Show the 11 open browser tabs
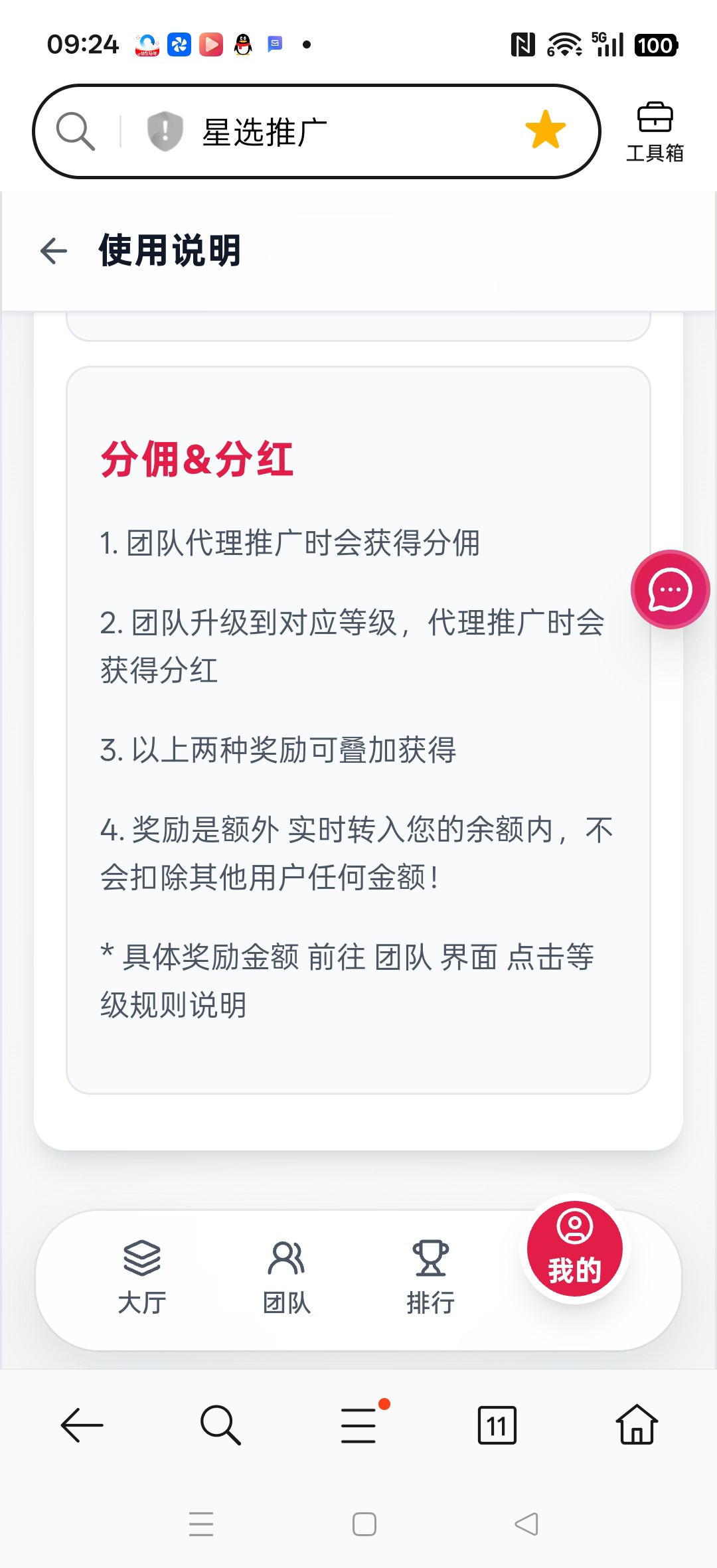Viewport: 717px width, 1568px height. (497, 1425)
